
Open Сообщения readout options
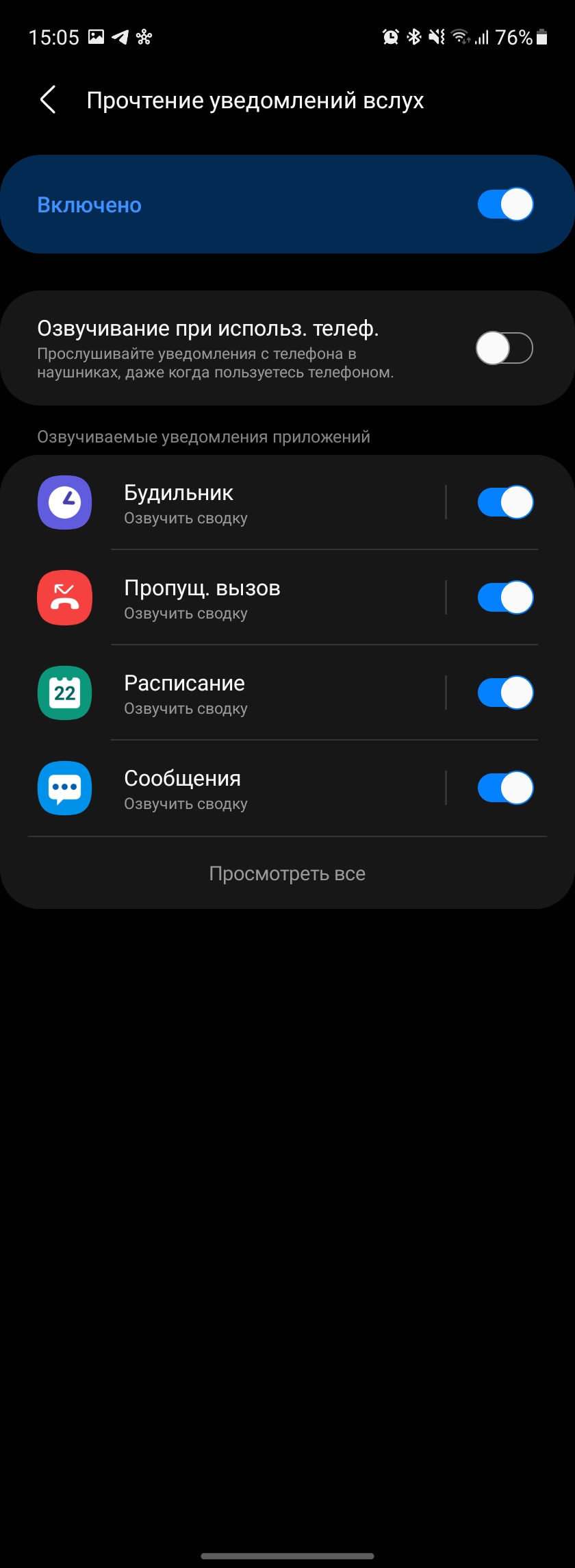click(240, 789)
